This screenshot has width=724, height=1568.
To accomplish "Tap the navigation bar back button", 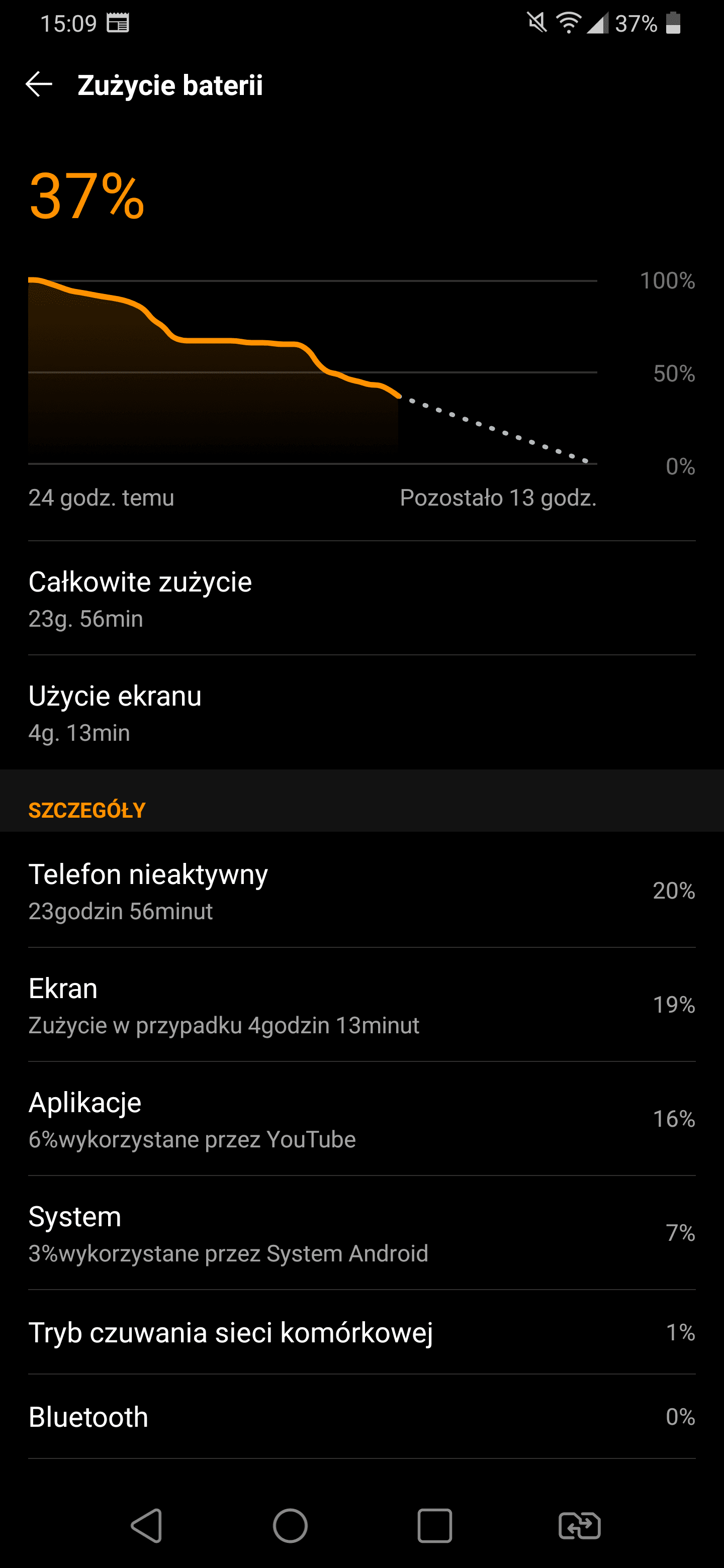I will [146, 1525].
